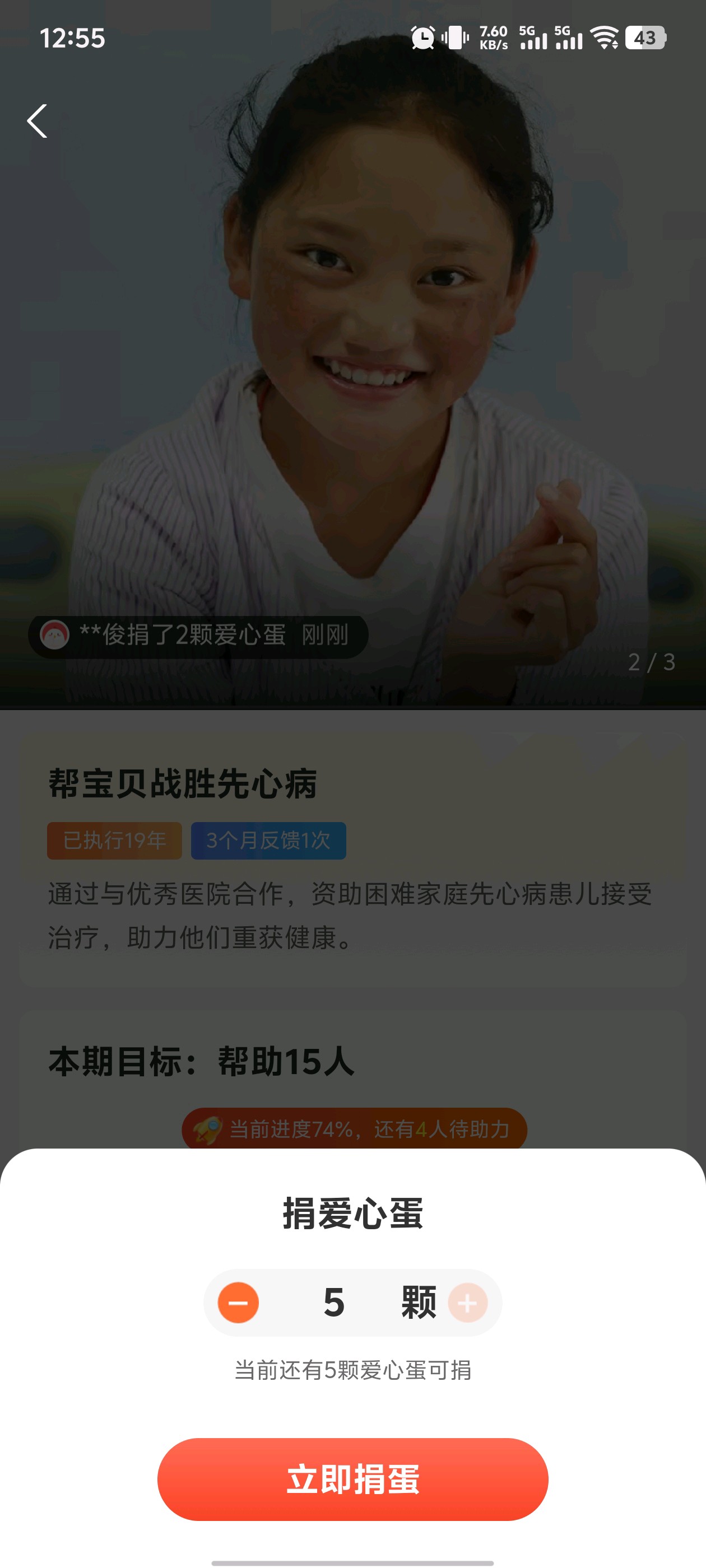
Task: Go back with the top-left arrow
Action: [x=37, y=120]
